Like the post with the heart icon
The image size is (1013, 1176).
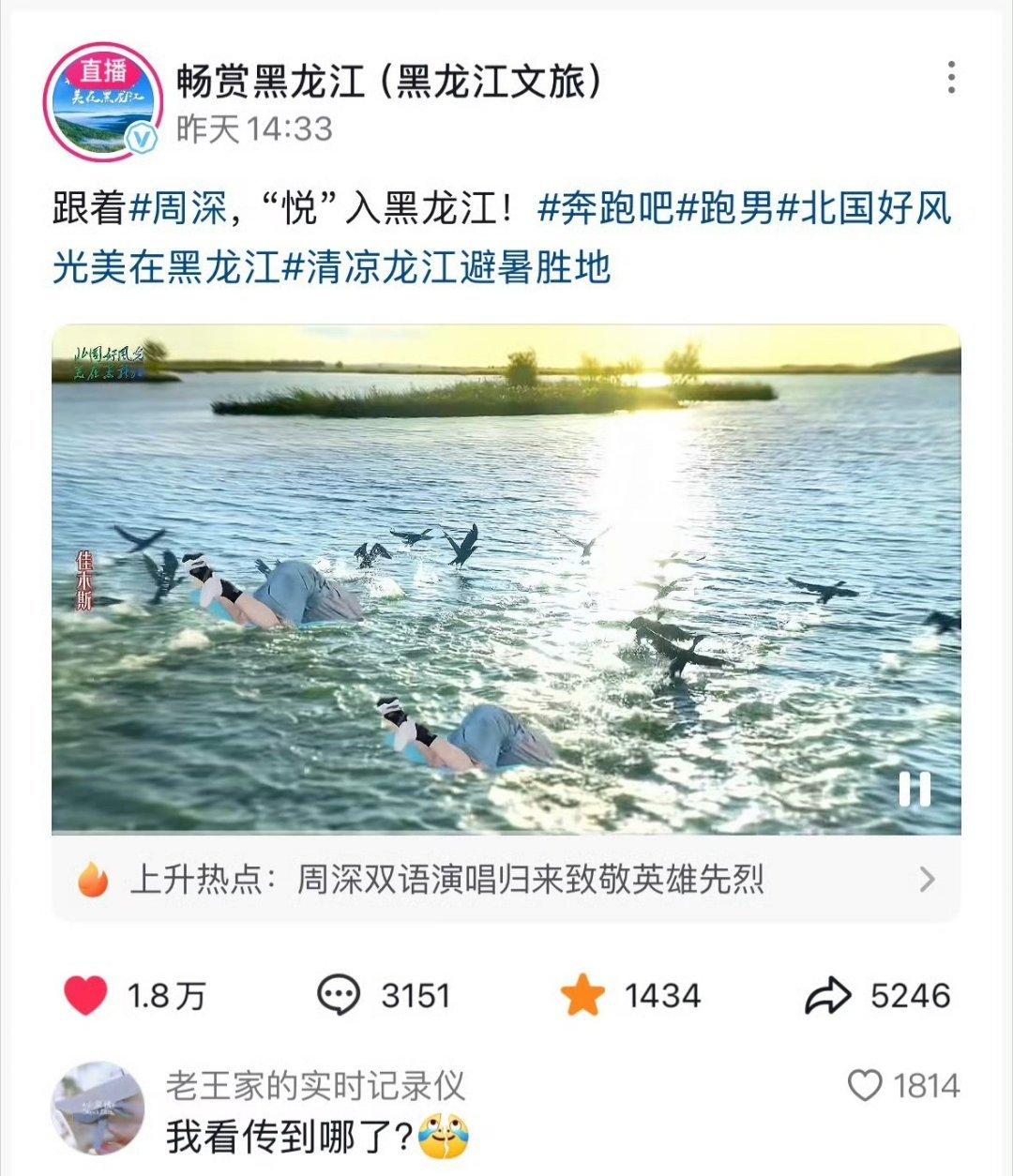(85, 995)
